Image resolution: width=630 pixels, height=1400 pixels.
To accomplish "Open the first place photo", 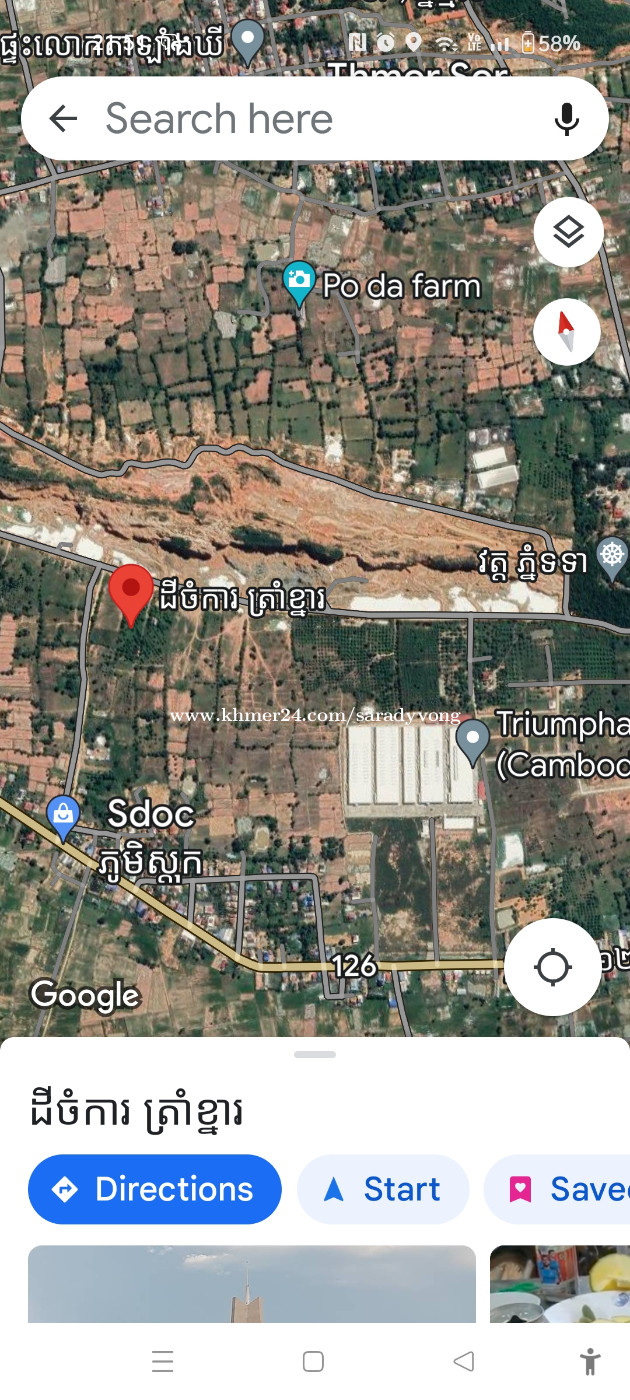I will tap(252, 1284).
